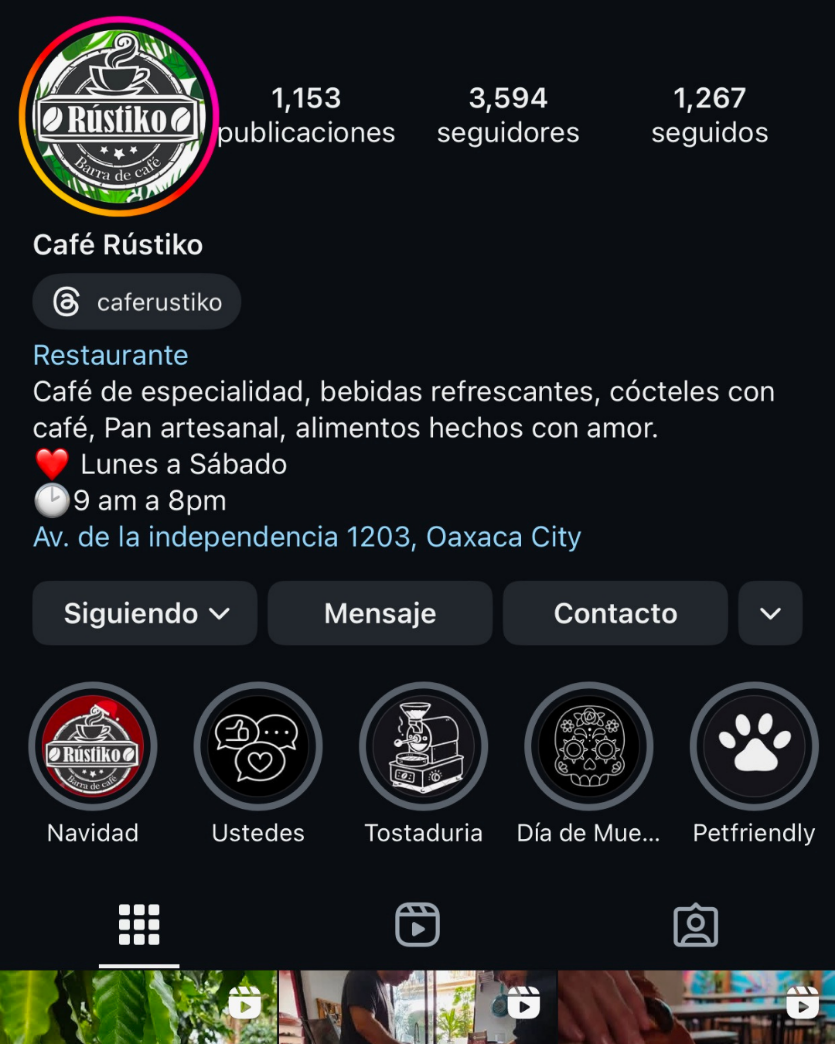Open the caferustiko Threads link
Image resolution: width=835 pixels, height=1044 pixels.
[137, 302]
